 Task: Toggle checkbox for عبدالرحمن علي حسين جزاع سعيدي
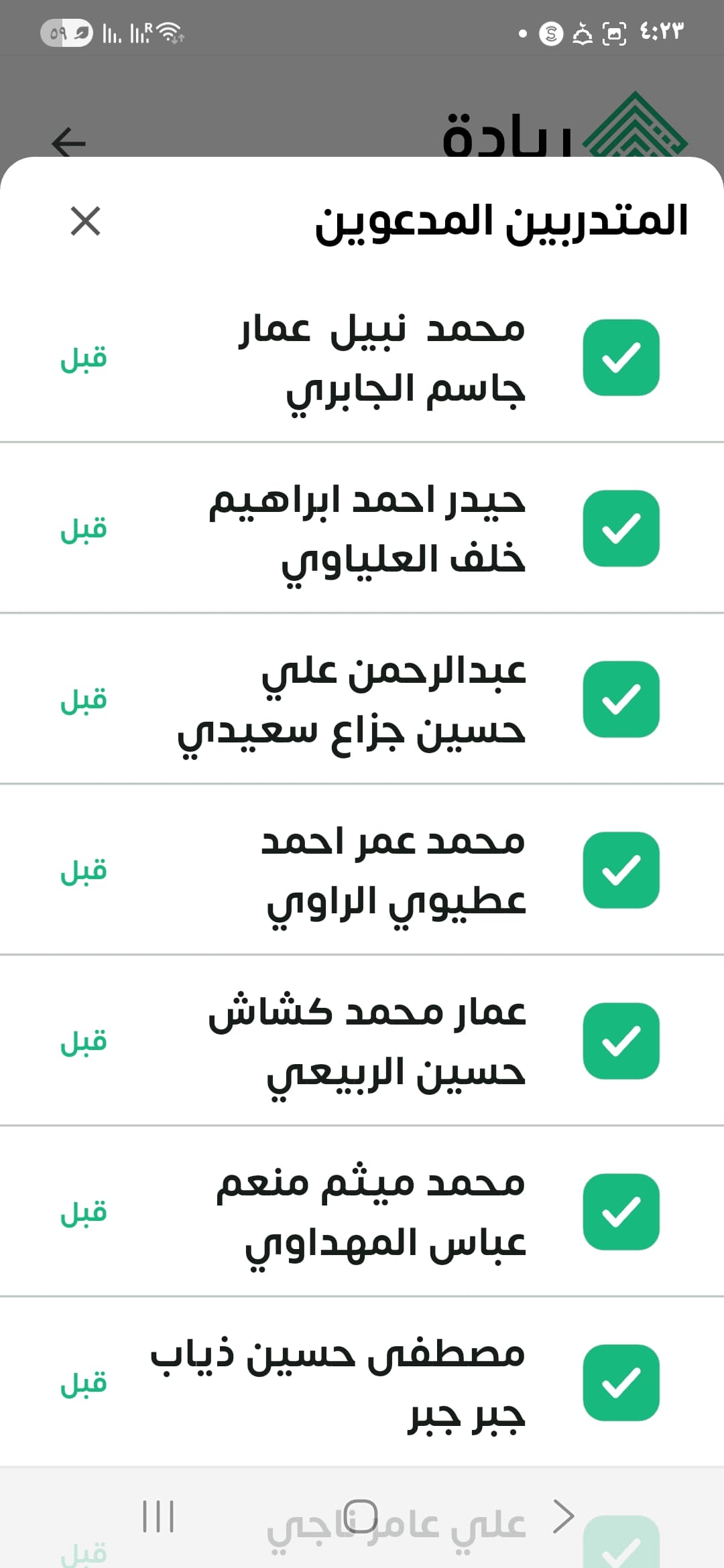[x=621, y=699]
